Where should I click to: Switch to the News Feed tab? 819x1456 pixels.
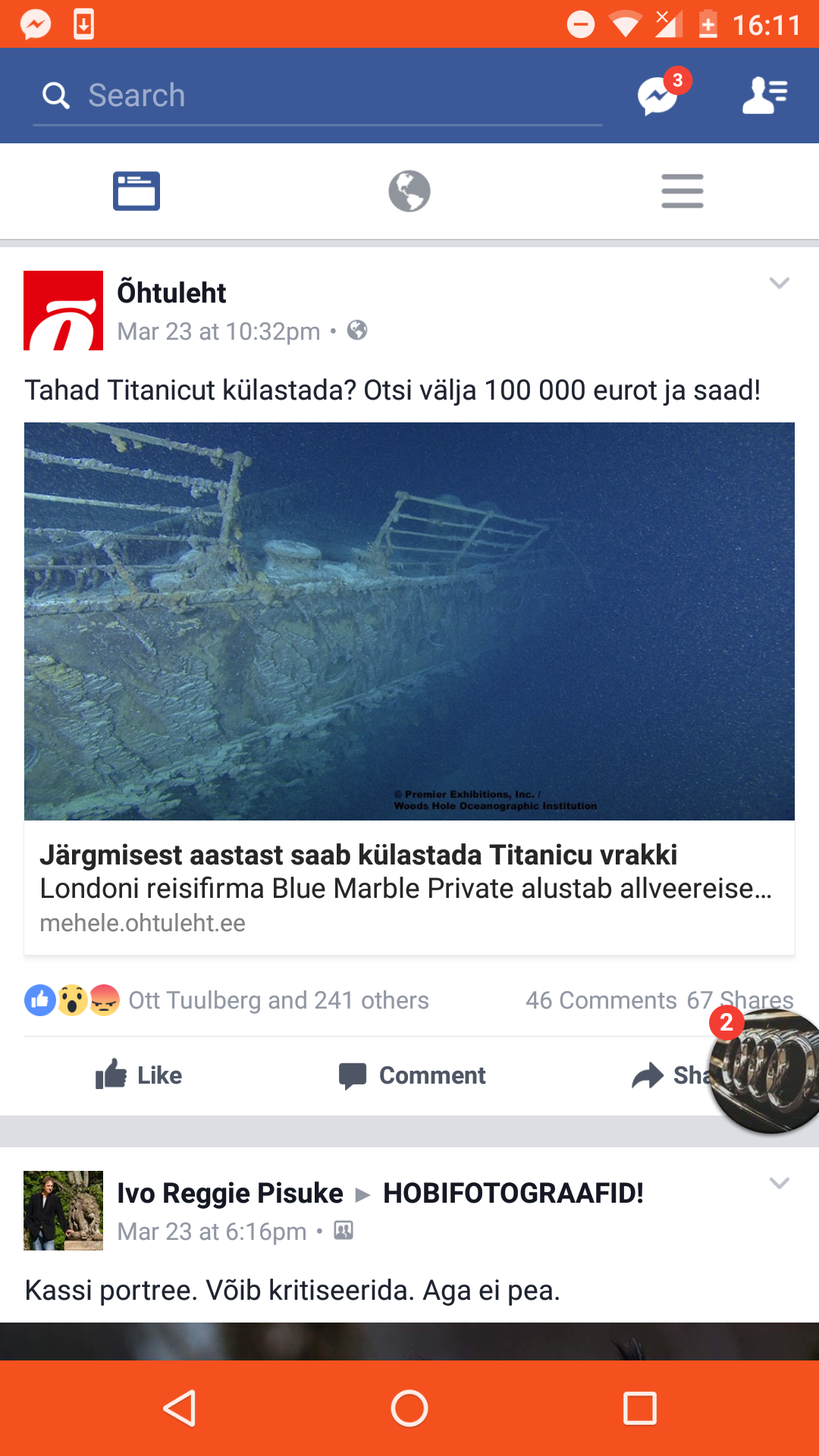[136, 191]
